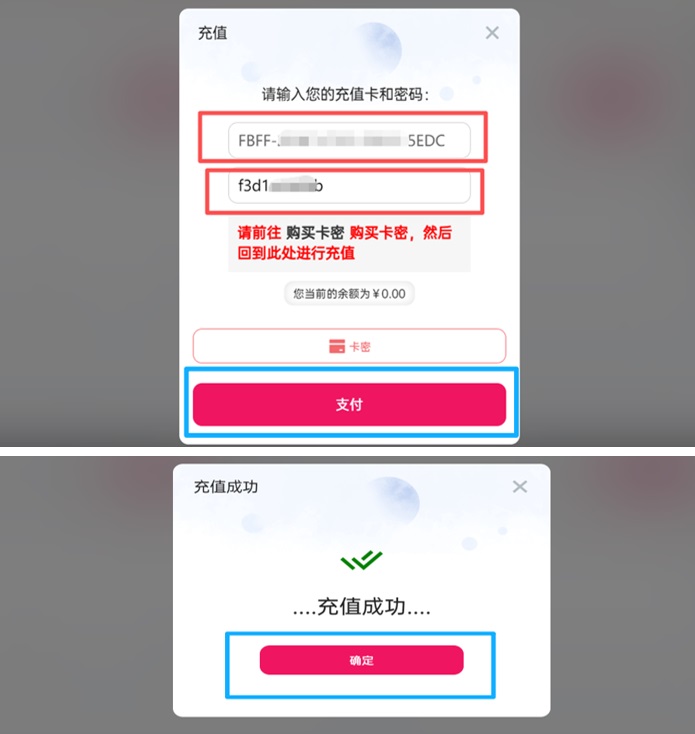Tap the 支付 pay button
The image size is (695, 734).
[x=349, y=405]
